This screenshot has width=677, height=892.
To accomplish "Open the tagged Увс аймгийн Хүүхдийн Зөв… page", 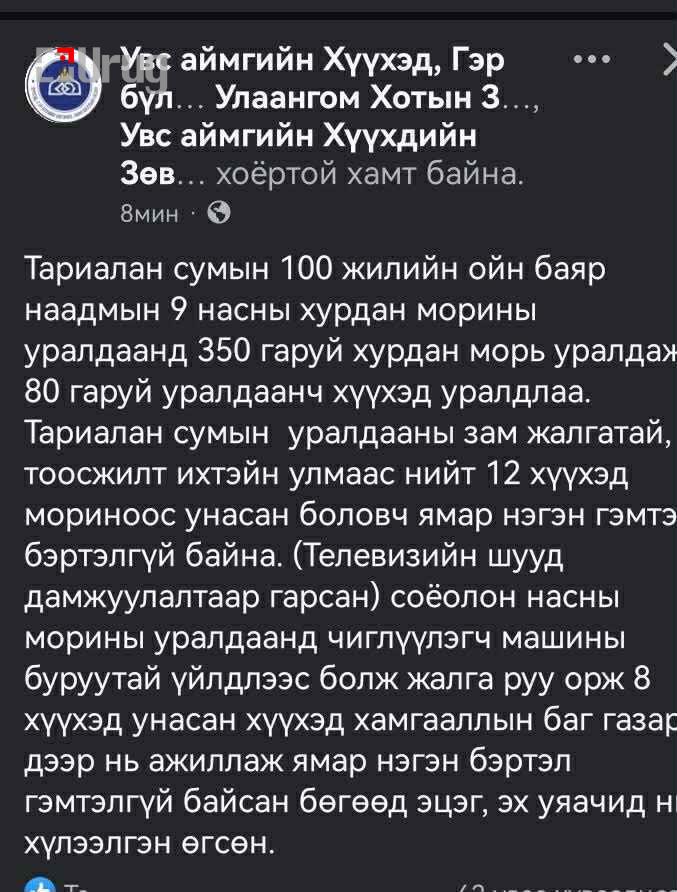I will tap(298, 135).
